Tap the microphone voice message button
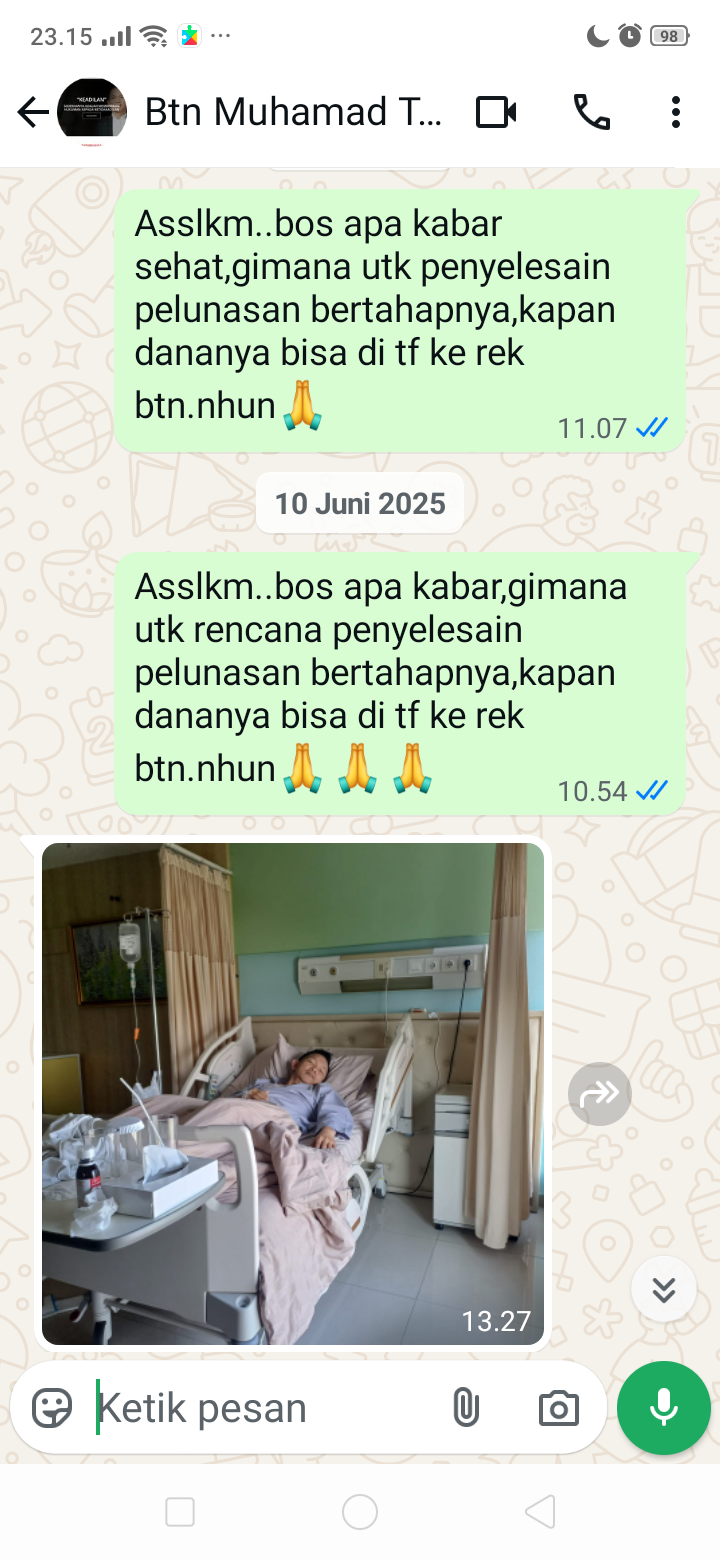This screenshot has height=1560, width=720. 664,1408
